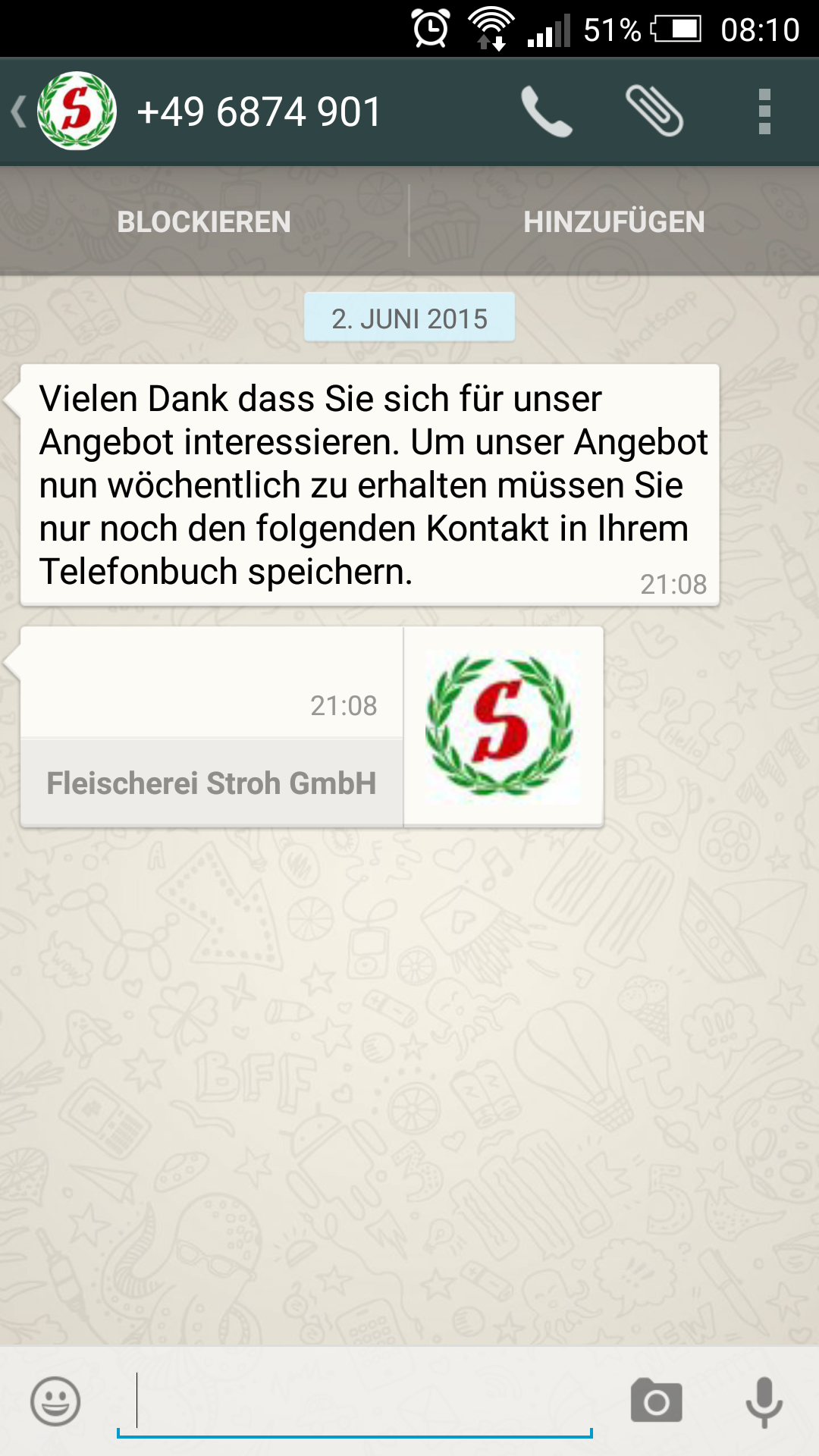Open the attachment paperclip menu
This screenshot has width=819, height=1456.
tap(654, 111)
